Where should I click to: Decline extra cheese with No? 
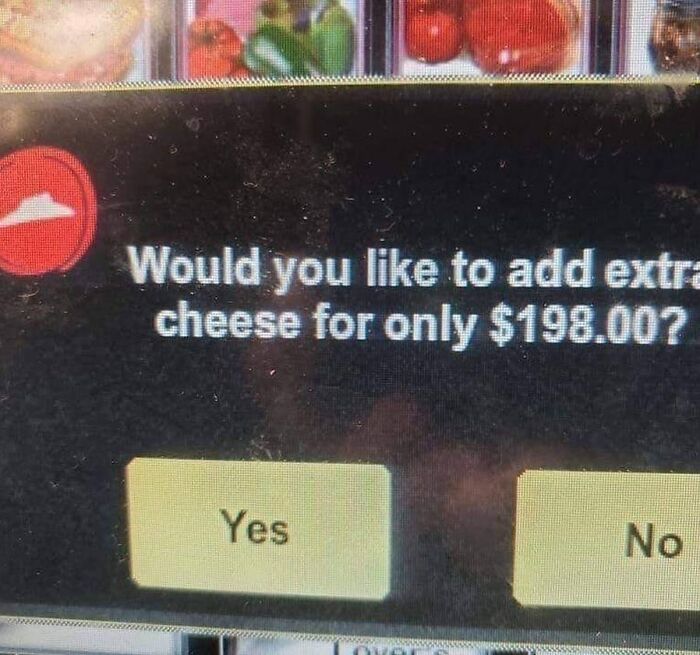610,540
